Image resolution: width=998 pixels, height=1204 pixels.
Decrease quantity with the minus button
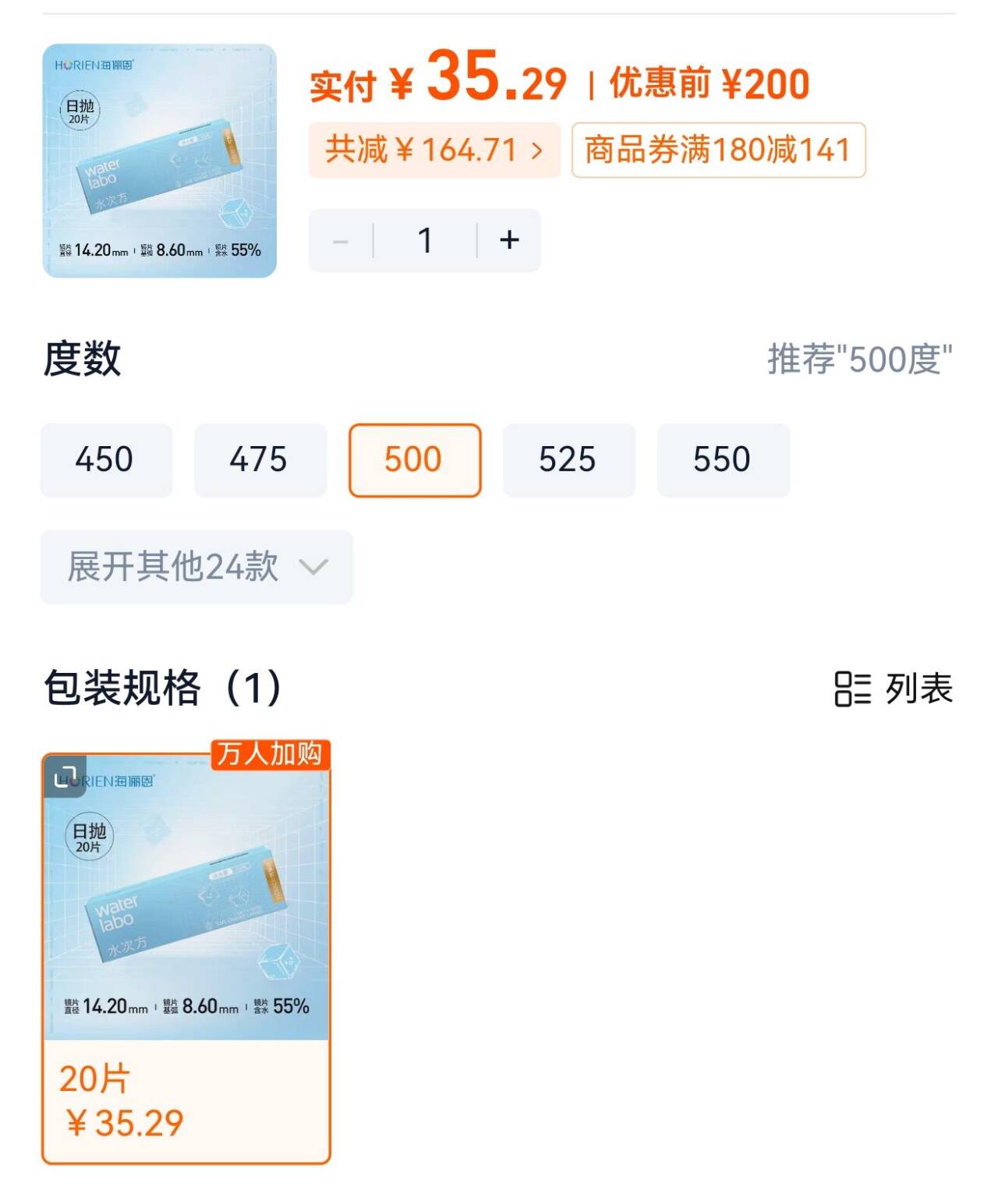[341, 241]
